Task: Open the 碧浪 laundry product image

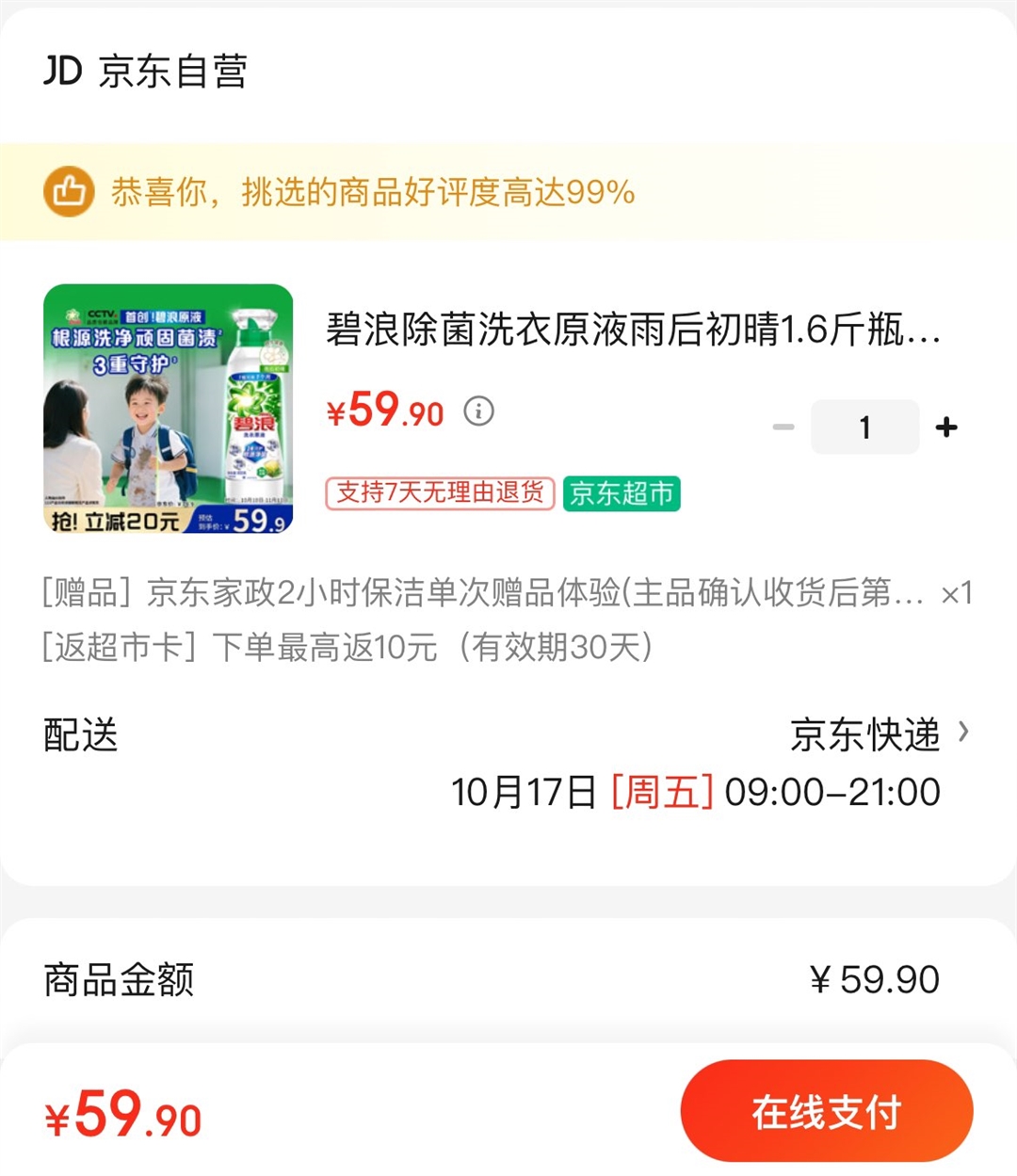Action: 169,409
